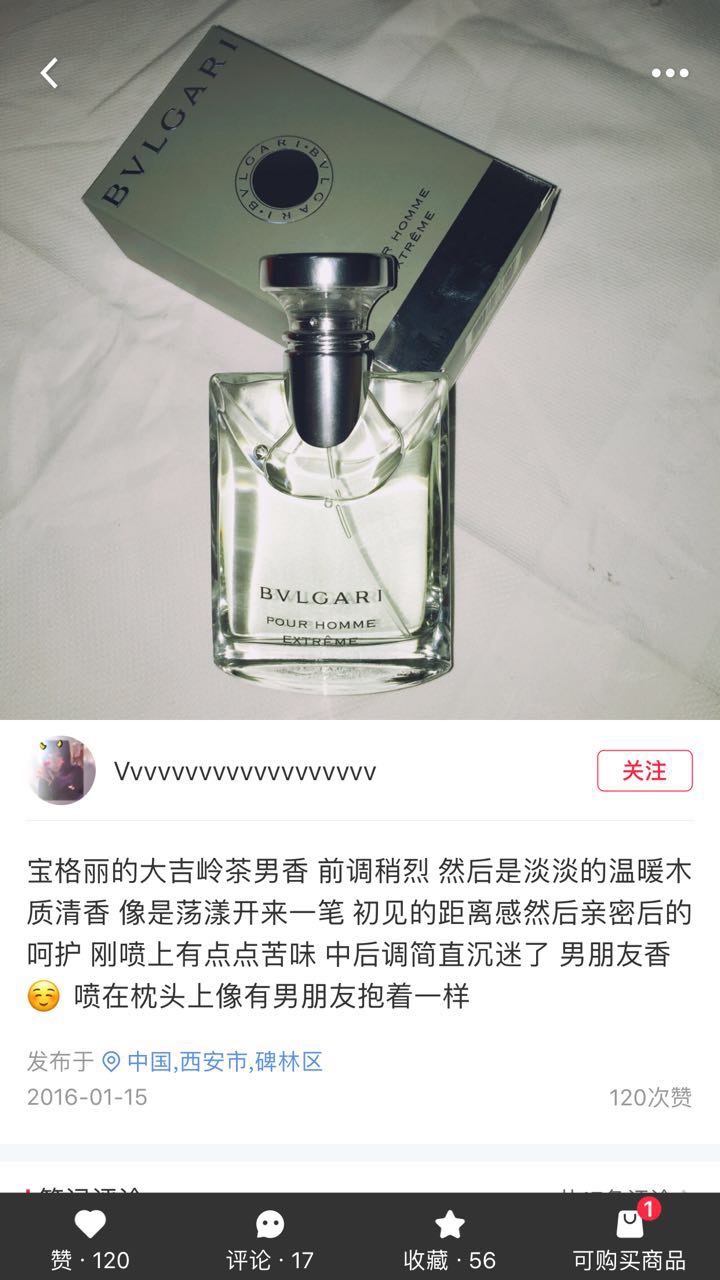Open purchasable products (可购买商品)
The width and height of the screenshot is (720, 1280).
629,1240
